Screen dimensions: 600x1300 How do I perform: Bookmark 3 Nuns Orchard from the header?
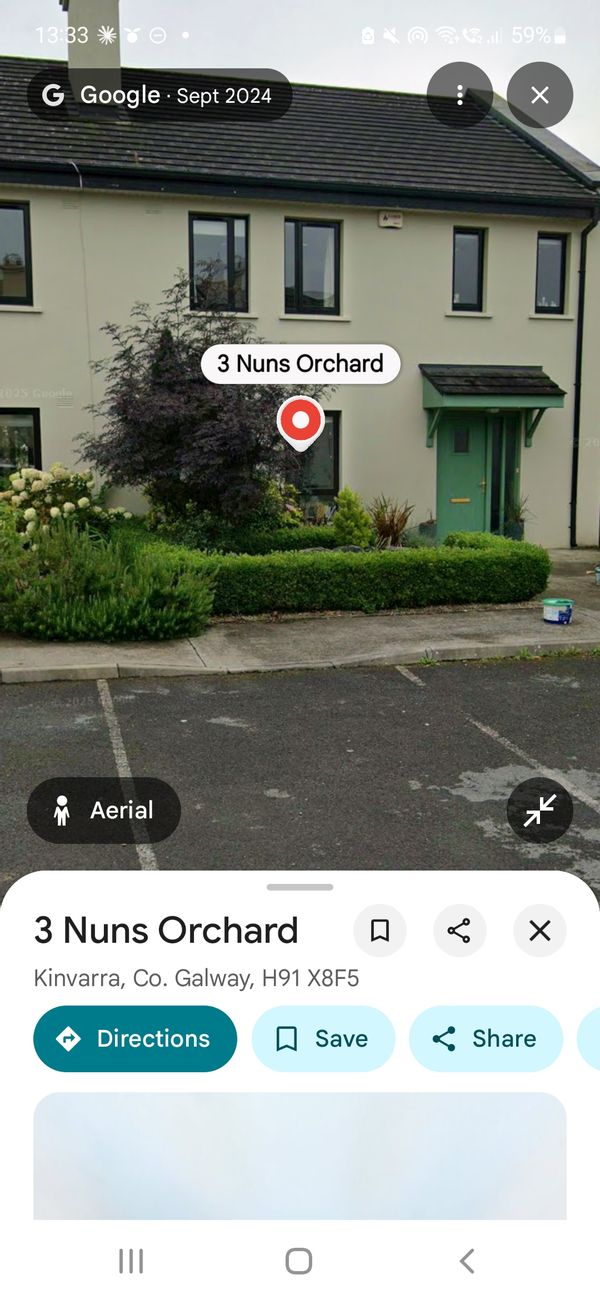click(x=380, y=931)
